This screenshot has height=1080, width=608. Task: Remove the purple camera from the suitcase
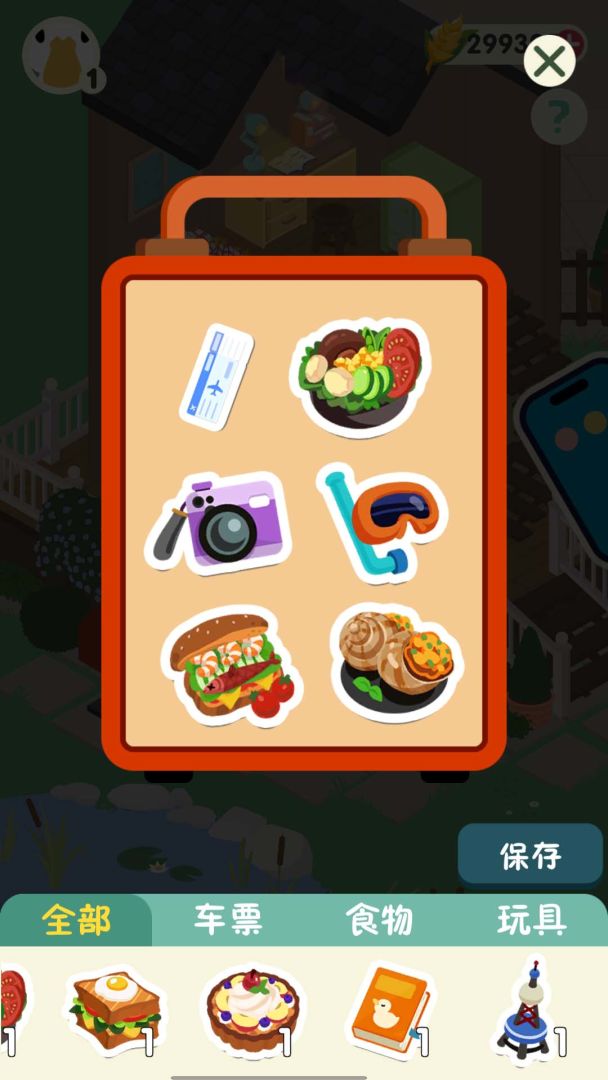click(x=220, y=523)
